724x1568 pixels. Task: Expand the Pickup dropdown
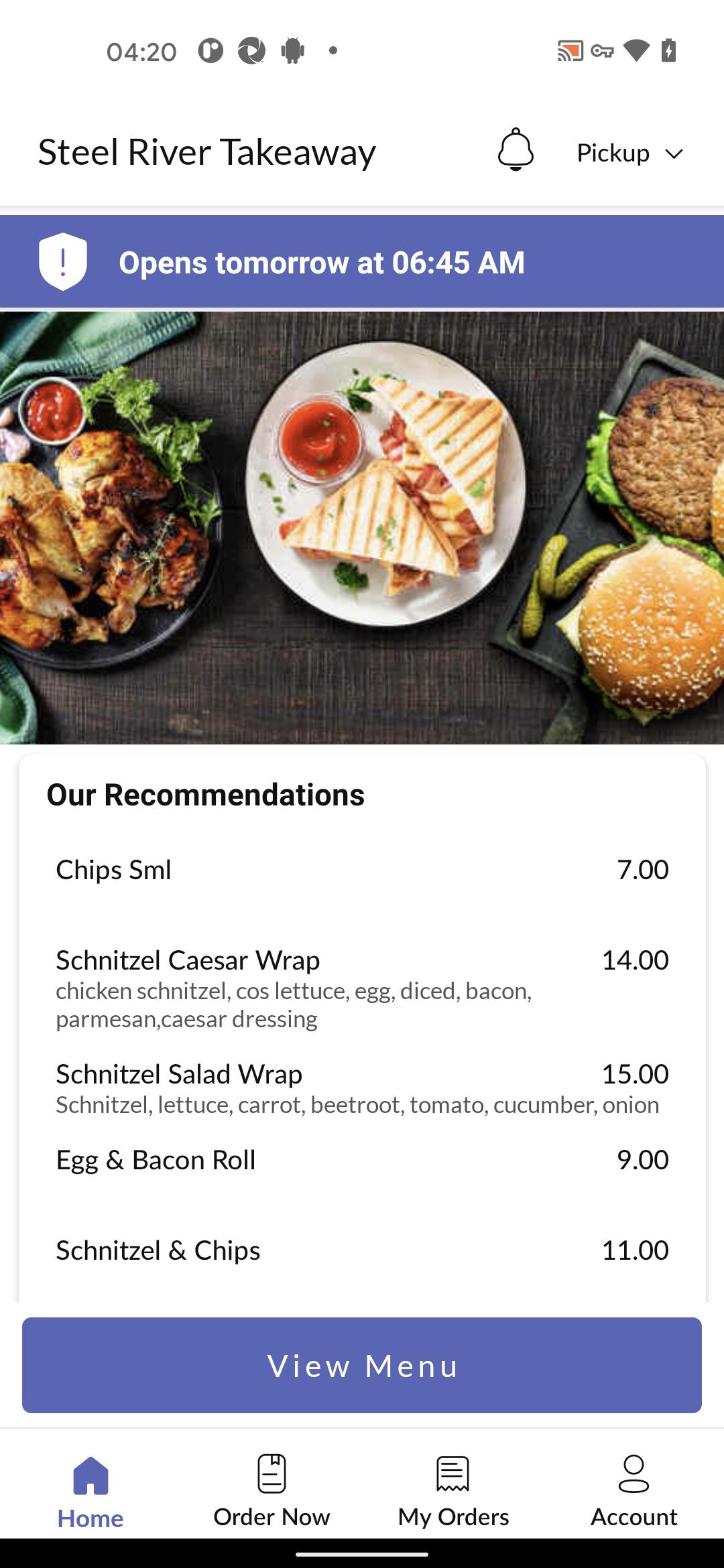(x=629, y=152)
